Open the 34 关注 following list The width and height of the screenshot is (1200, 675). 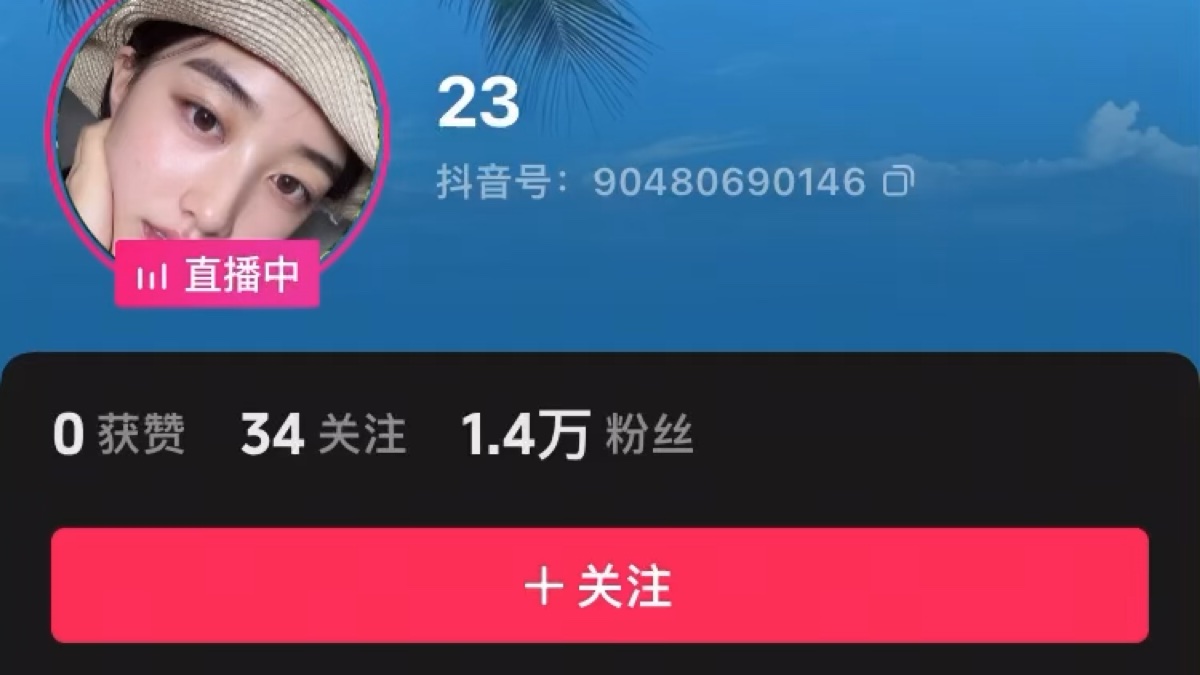coord(322,436)
